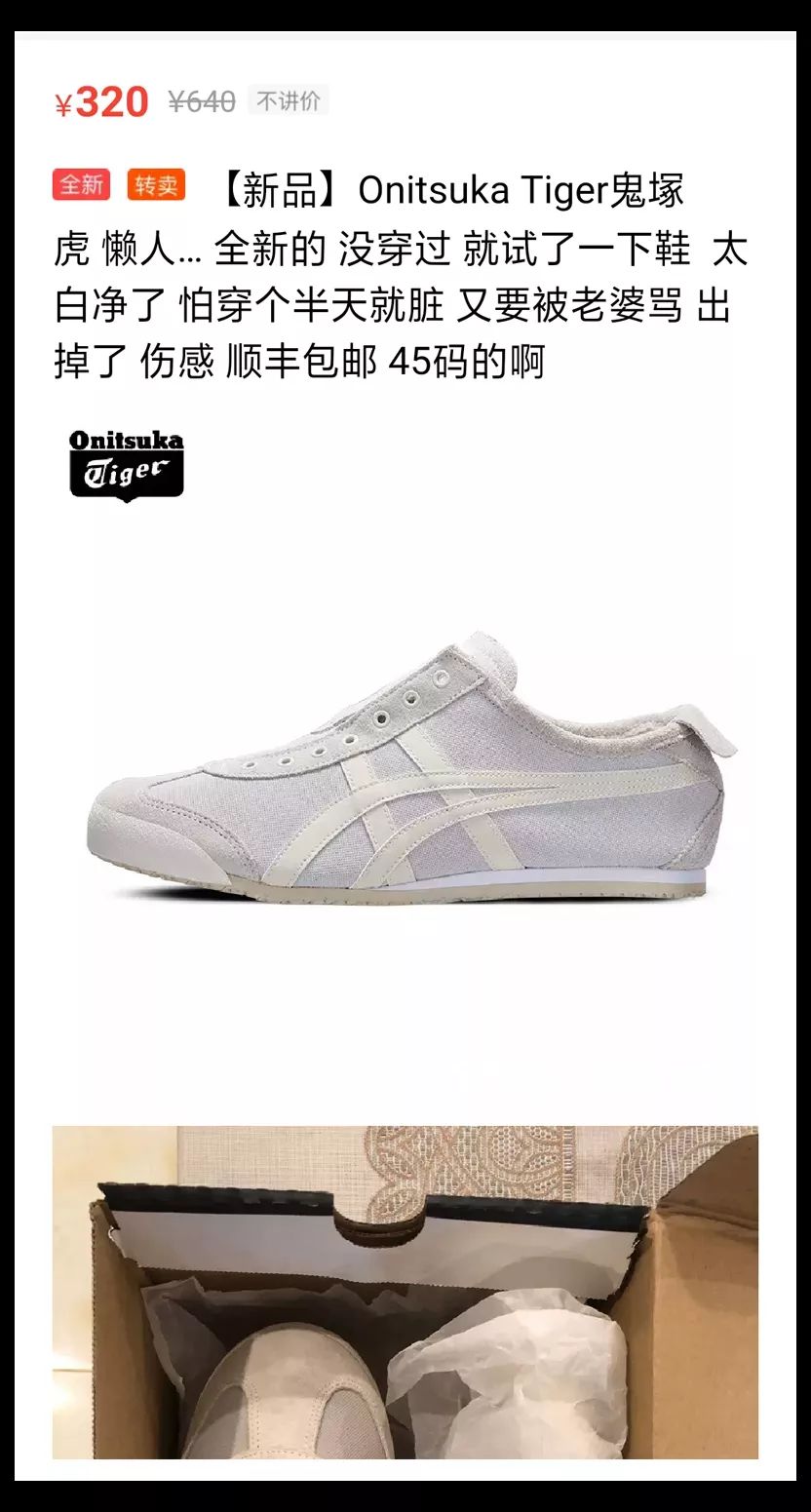Toggle the 全新 condition filter badge

[81, 184]
